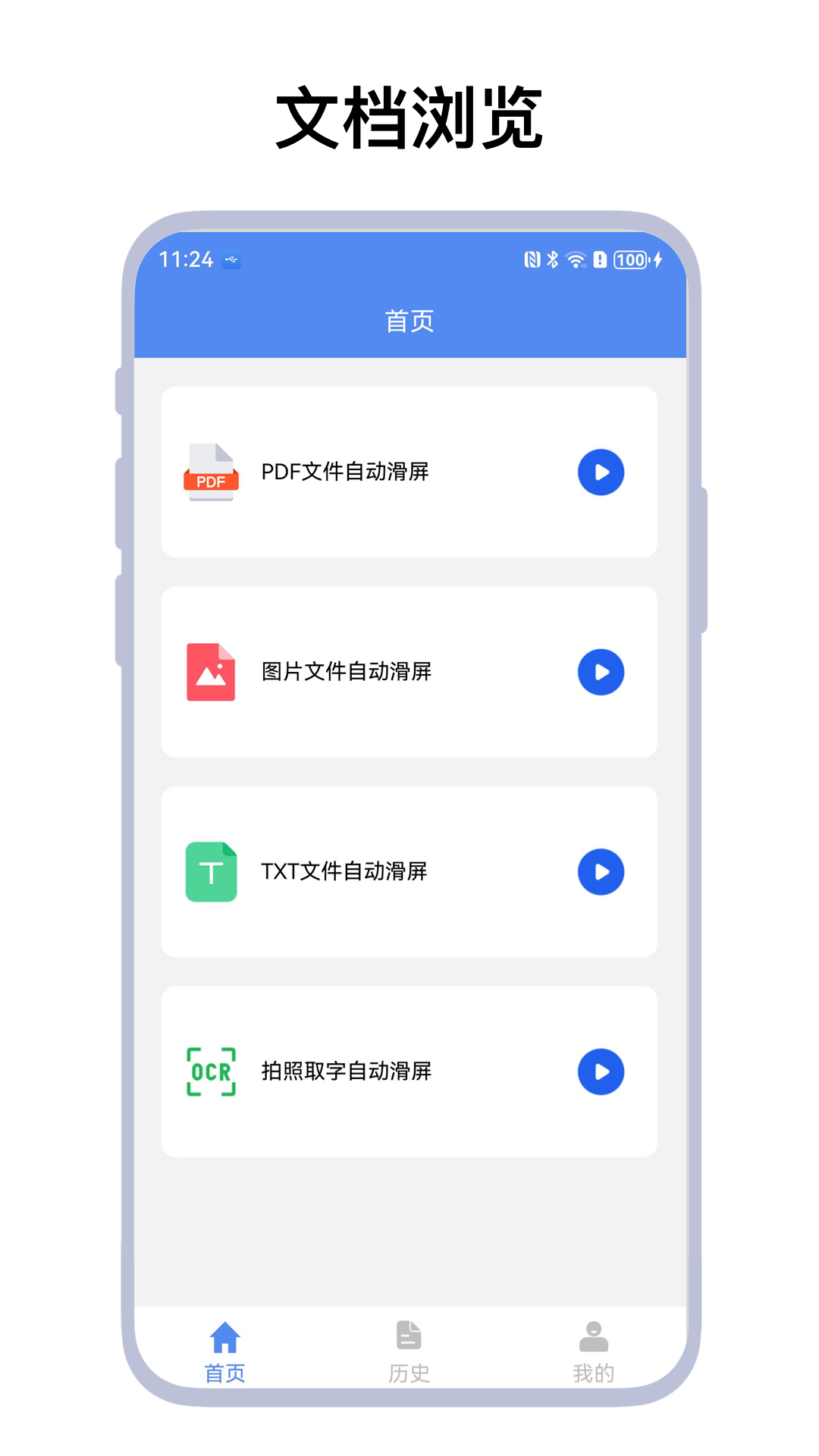
Task: Click the OCR scan icon
Action: (211, 1072)
